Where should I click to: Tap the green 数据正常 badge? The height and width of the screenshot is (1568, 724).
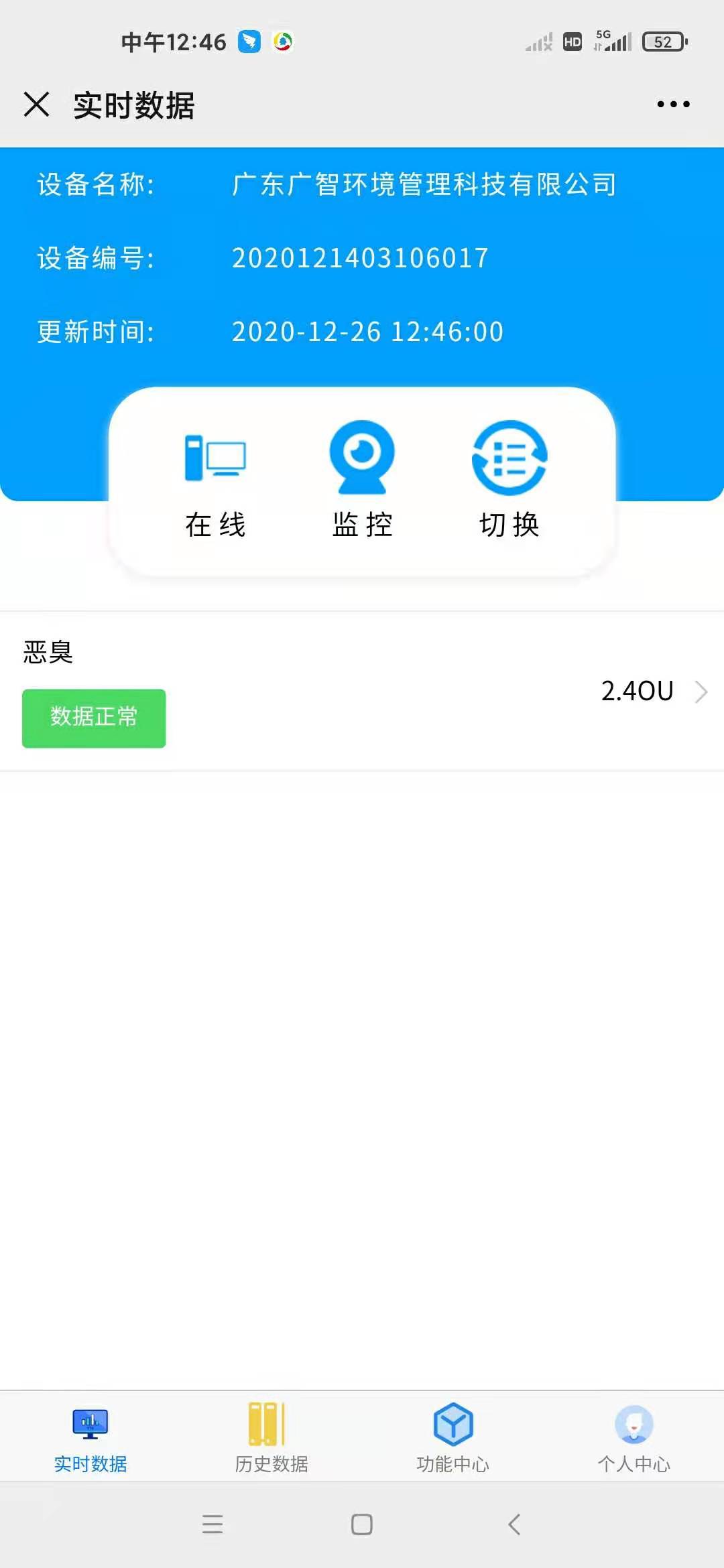click(x=94, y=718)
